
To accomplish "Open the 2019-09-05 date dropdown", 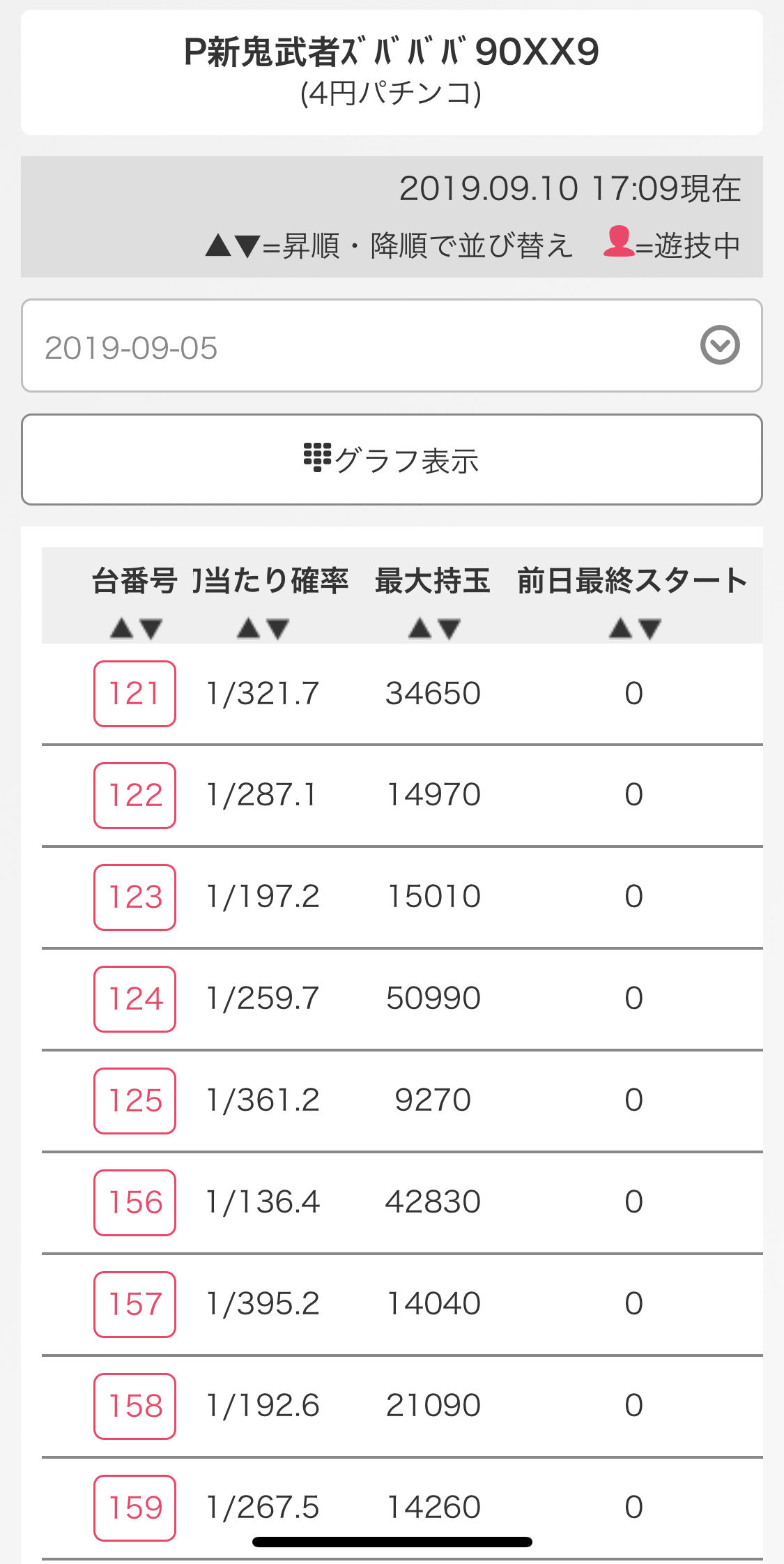I will coord(392,346).
